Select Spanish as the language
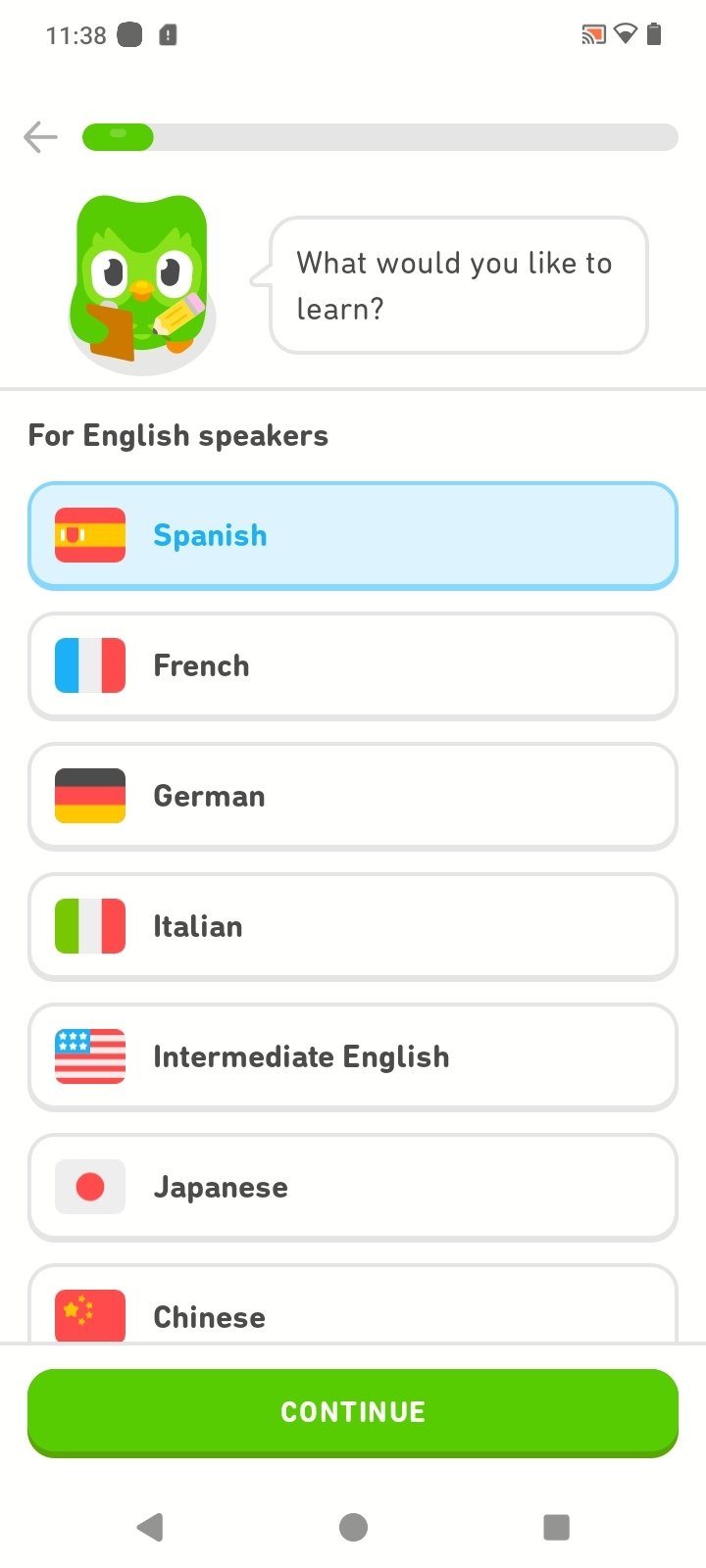This screenshot has height=1568, width=706. click(353, 536)
